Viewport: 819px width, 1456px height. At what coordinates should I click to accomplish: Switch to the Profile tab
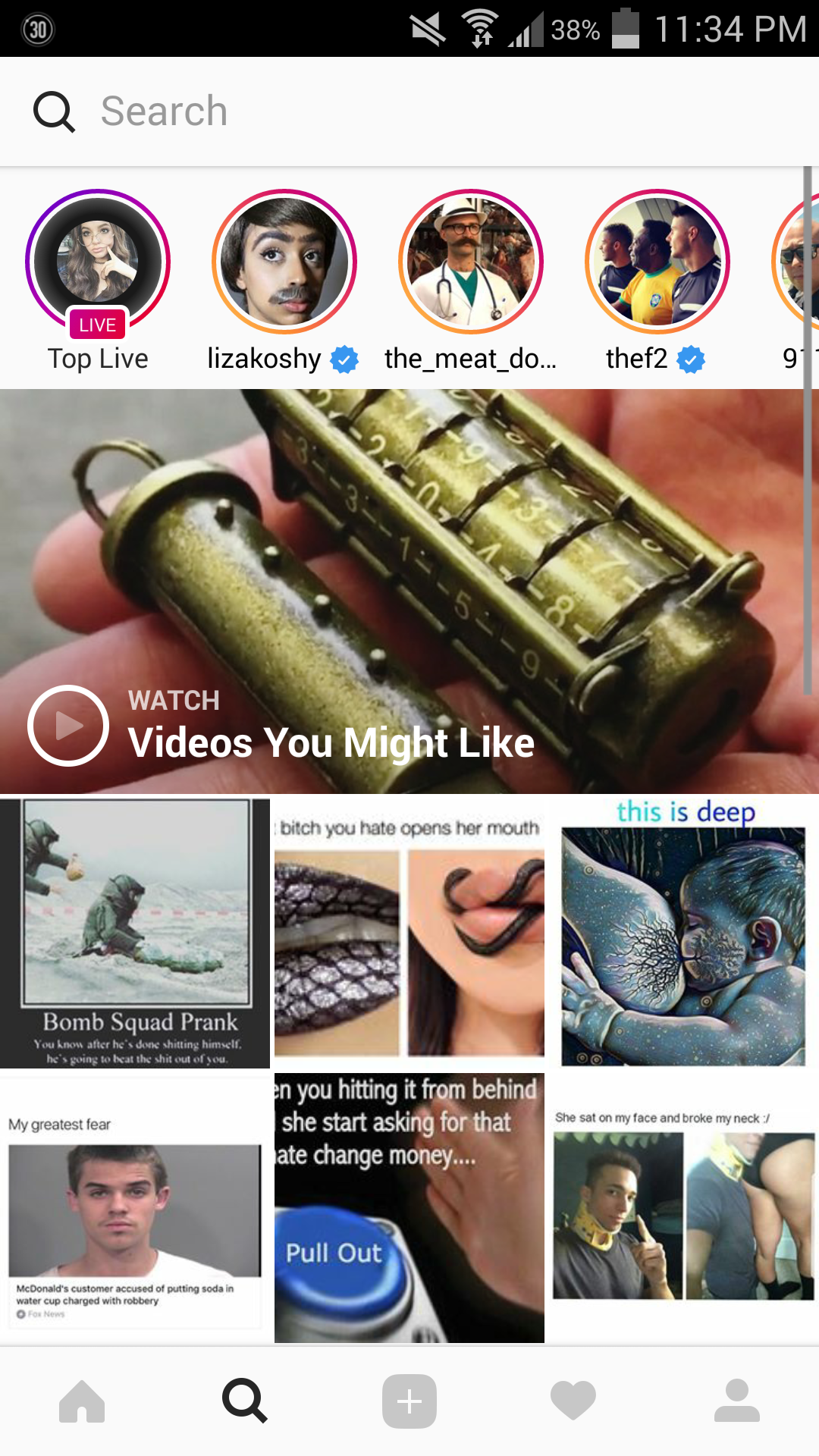(736, 1401)
